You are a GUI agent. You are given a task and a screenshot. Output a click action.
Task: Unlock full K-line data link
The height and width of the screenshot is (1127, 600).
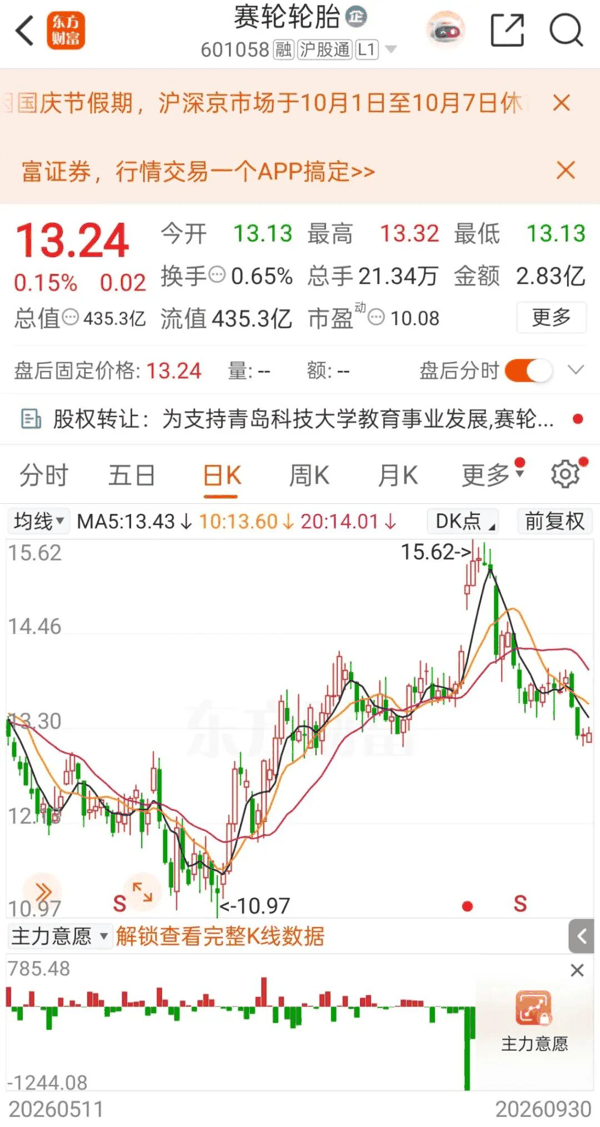[221, 937]
